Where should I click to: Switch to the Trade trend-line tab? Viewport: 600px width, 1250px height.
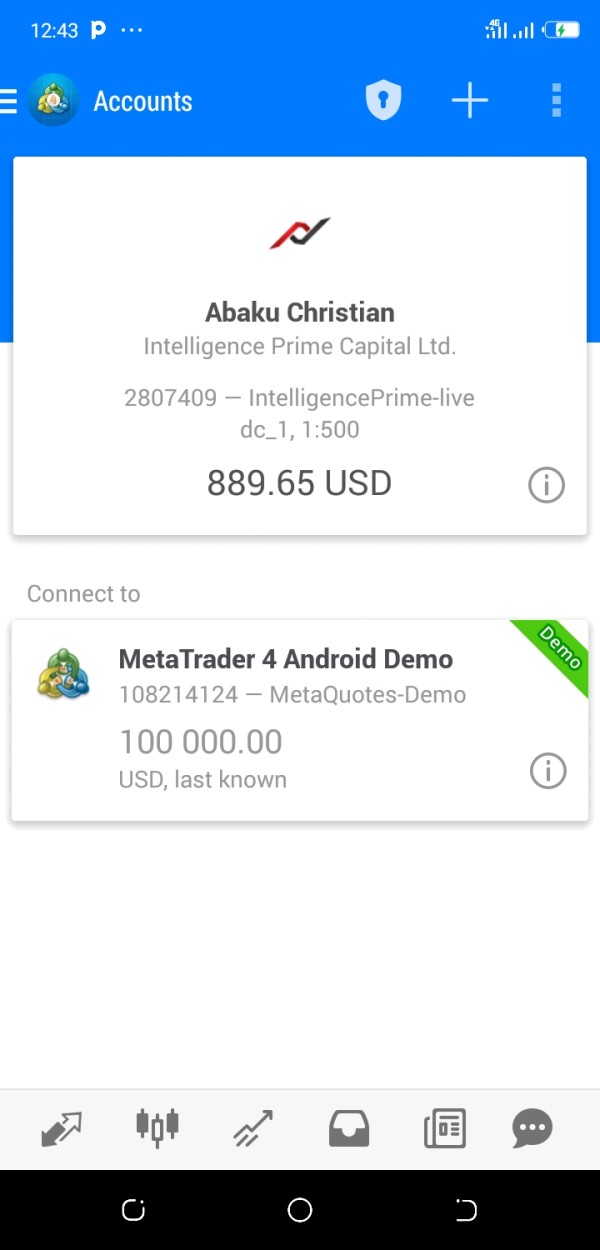point(253,1129)
